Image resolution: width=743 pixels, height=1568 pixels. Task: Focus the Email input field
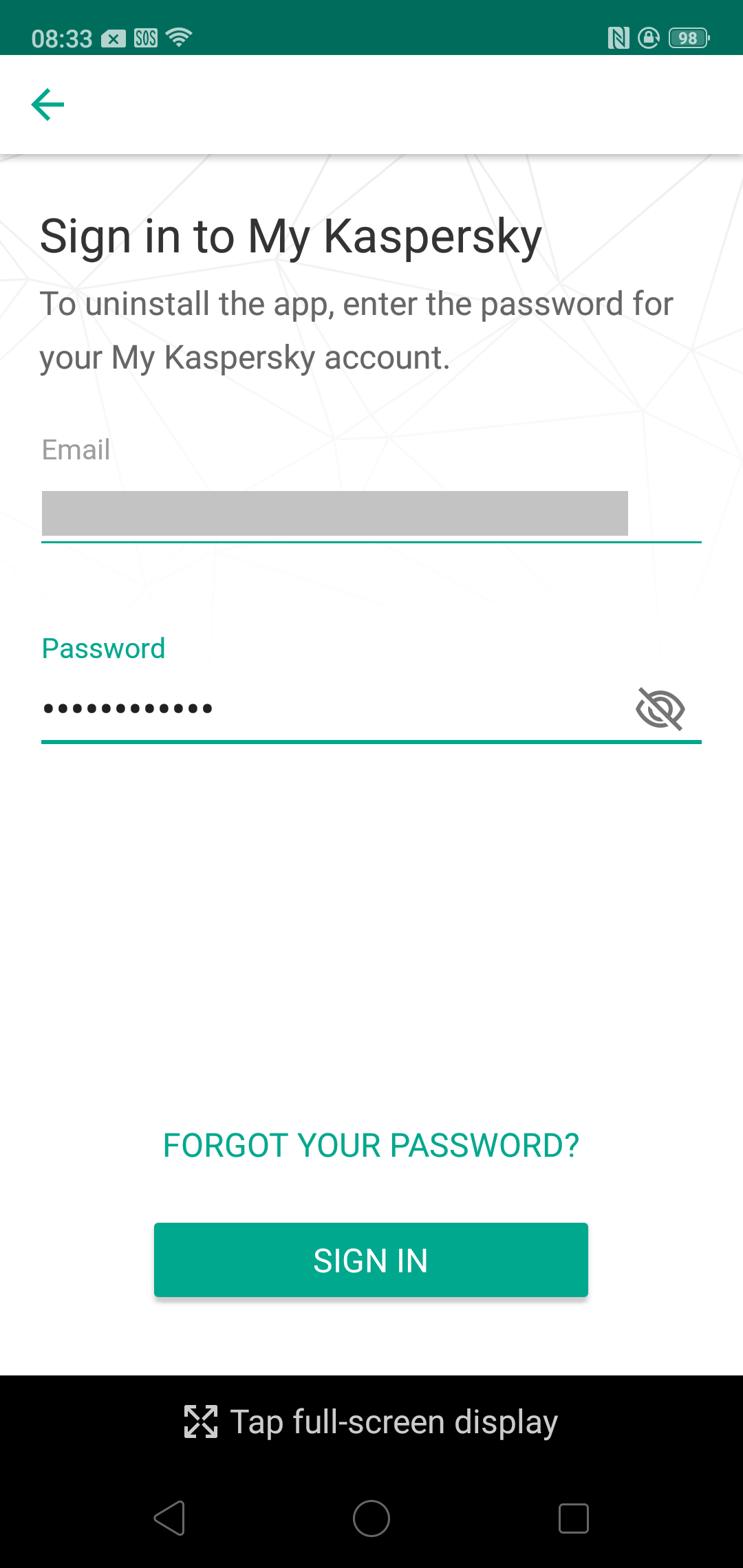click(335, 513)
